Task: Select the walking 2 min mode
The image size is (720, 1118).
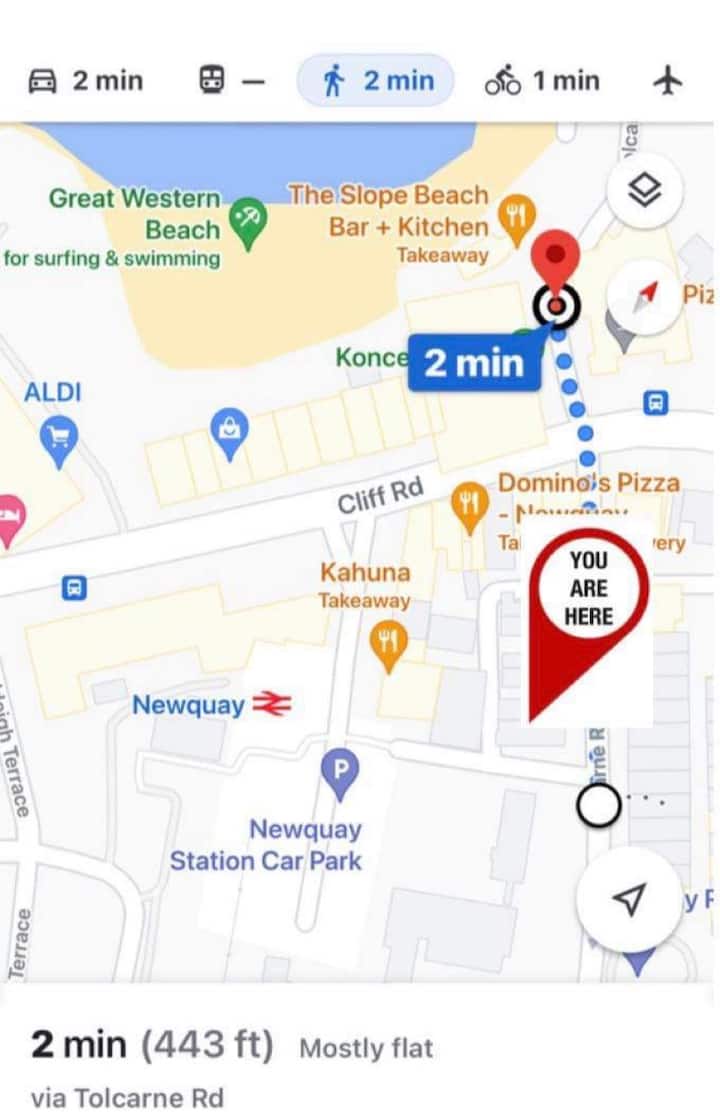Action: 374,81
